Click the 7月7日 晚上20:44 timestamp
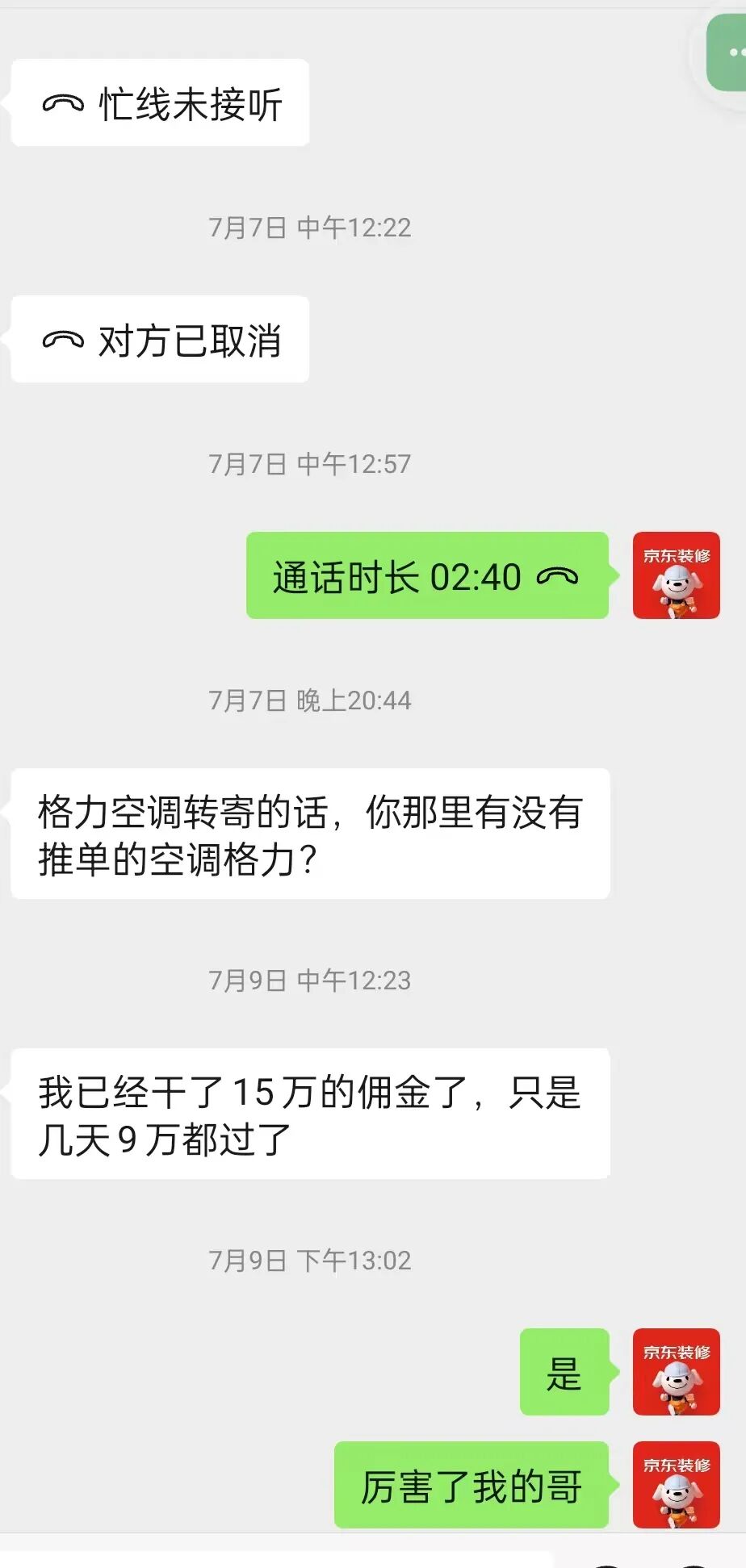This screenshot has width=746, height=1568. (x=311, y=701)
